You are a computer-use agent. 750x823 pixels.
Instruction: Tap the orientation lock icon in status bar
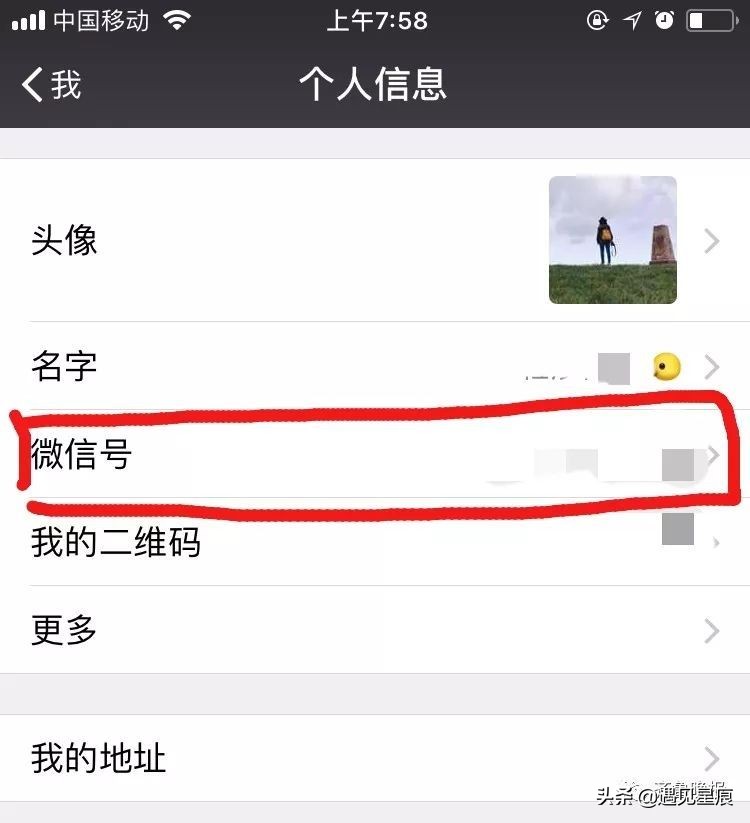[x=598, y=20]
